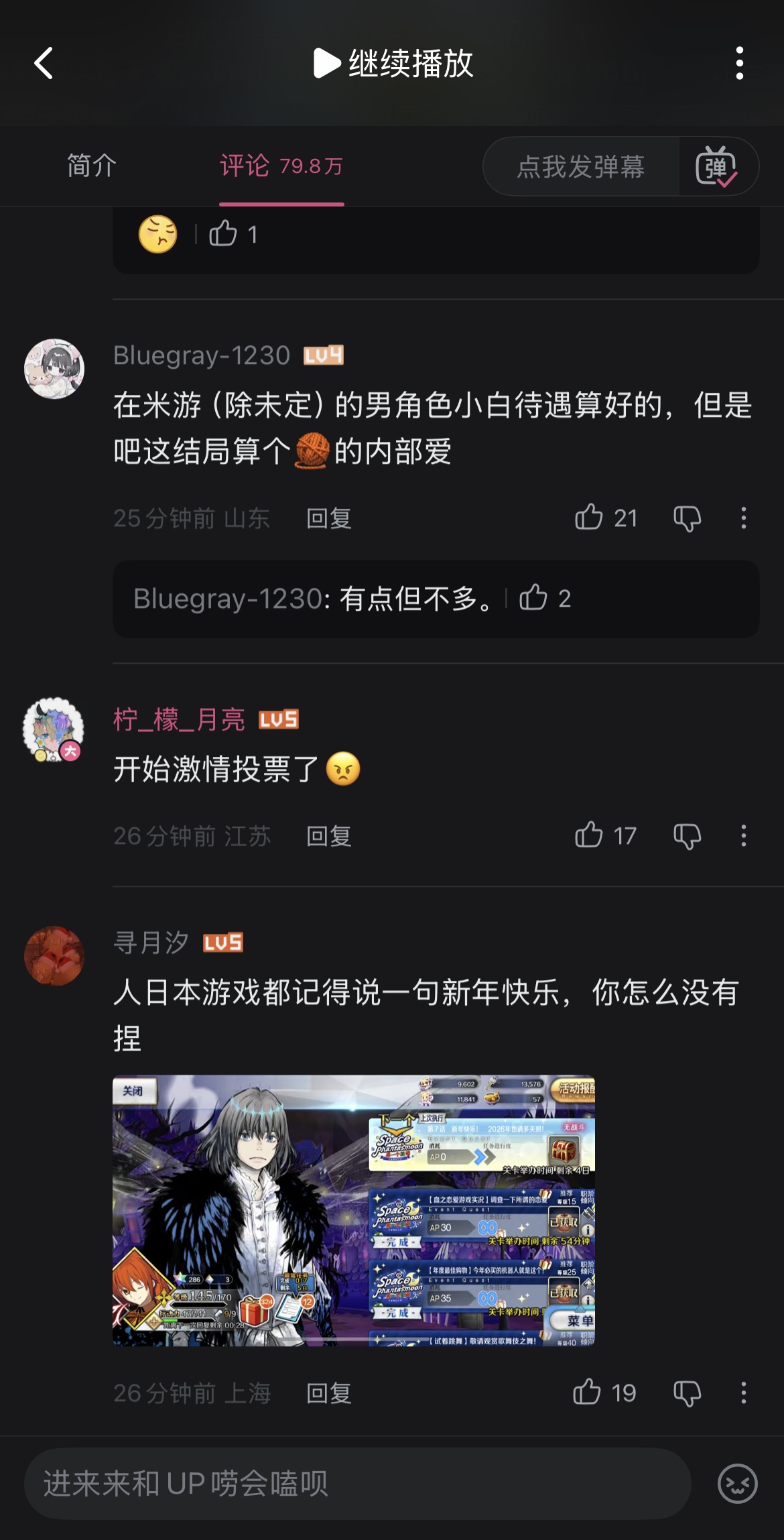The width and height of the screenshot is (784, 1540).
Task: Like 寻月汐's comment
Action: [588, 1393]
